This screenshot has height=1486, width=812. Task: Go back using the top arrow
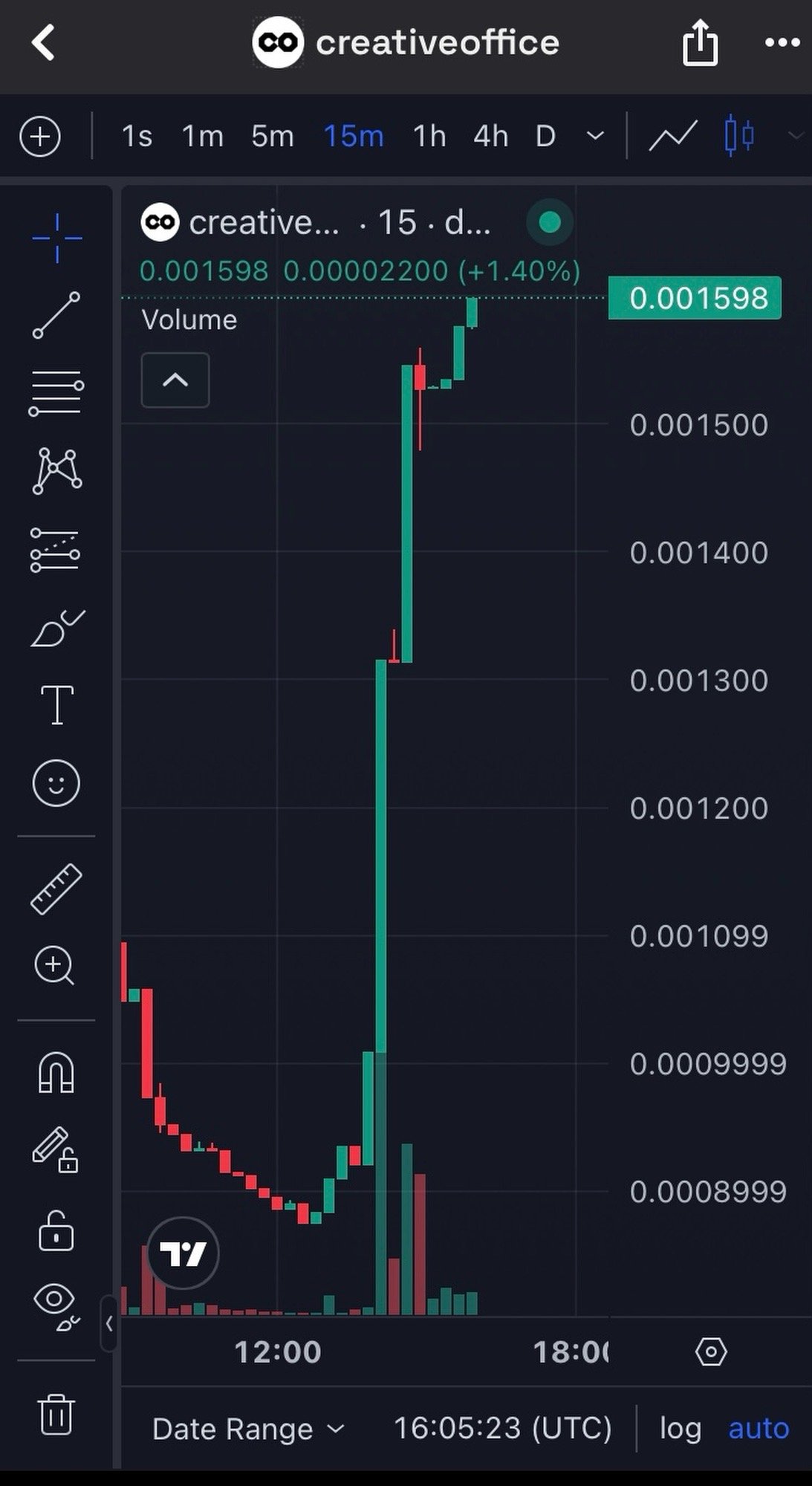[43, 43]
